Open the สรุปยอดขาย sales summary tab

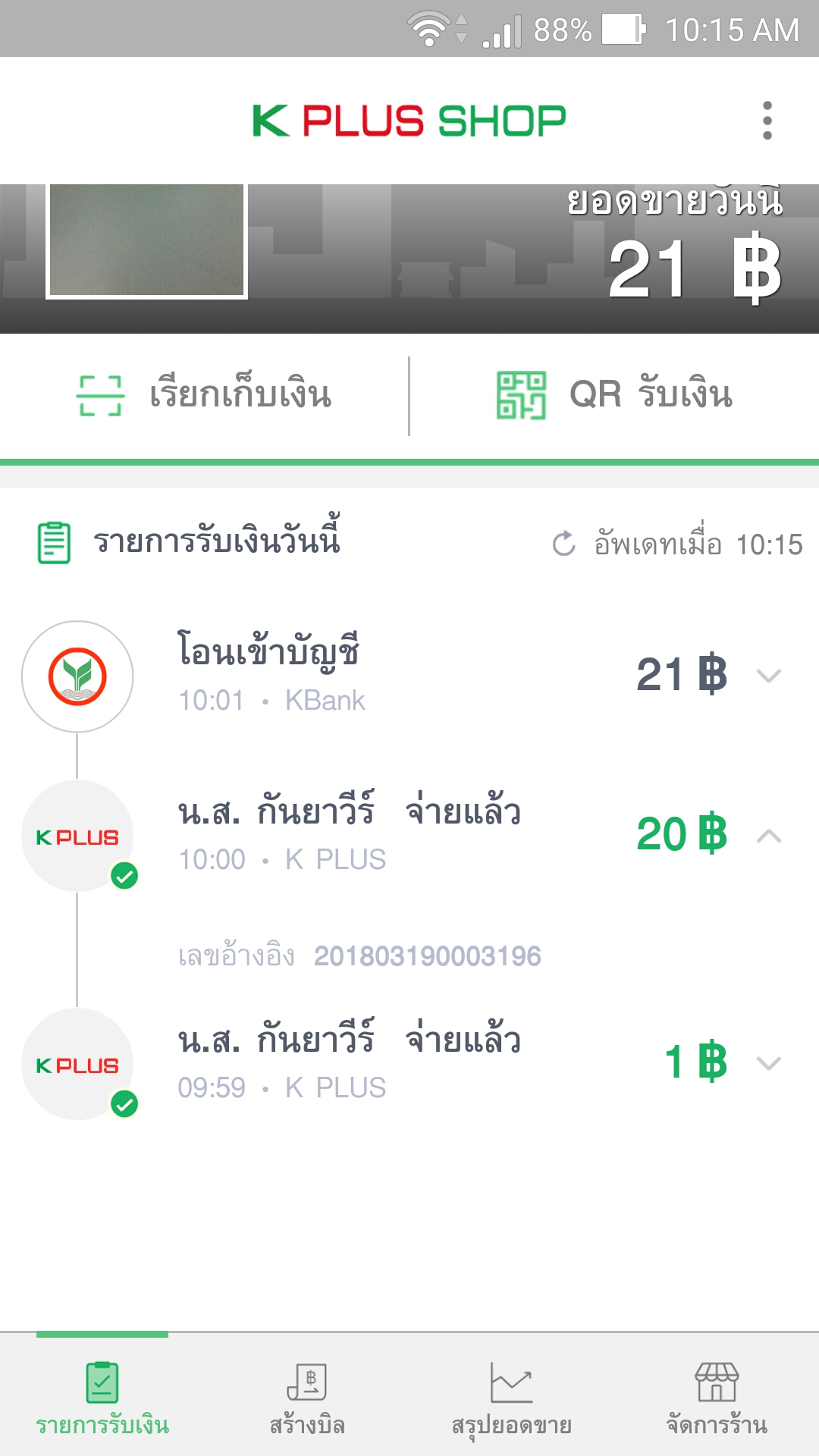coord(512,1397)
